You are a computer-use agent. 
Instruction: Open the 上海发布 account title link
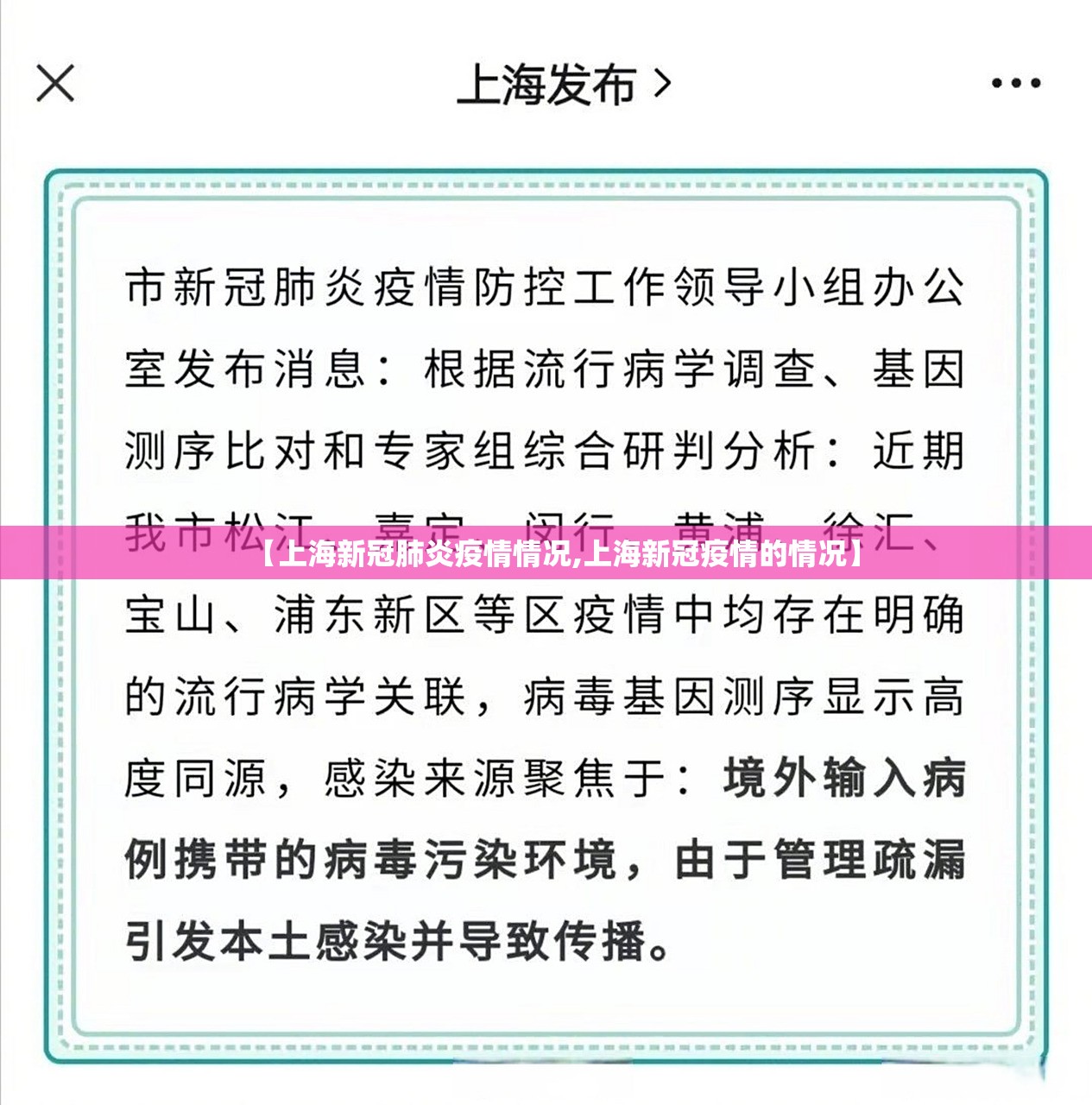tap(562, 85)
